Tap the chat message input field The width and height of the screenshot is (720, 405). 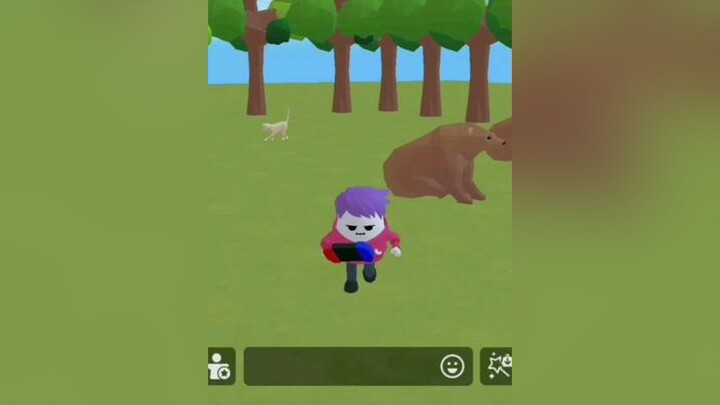tap(340, 366)
